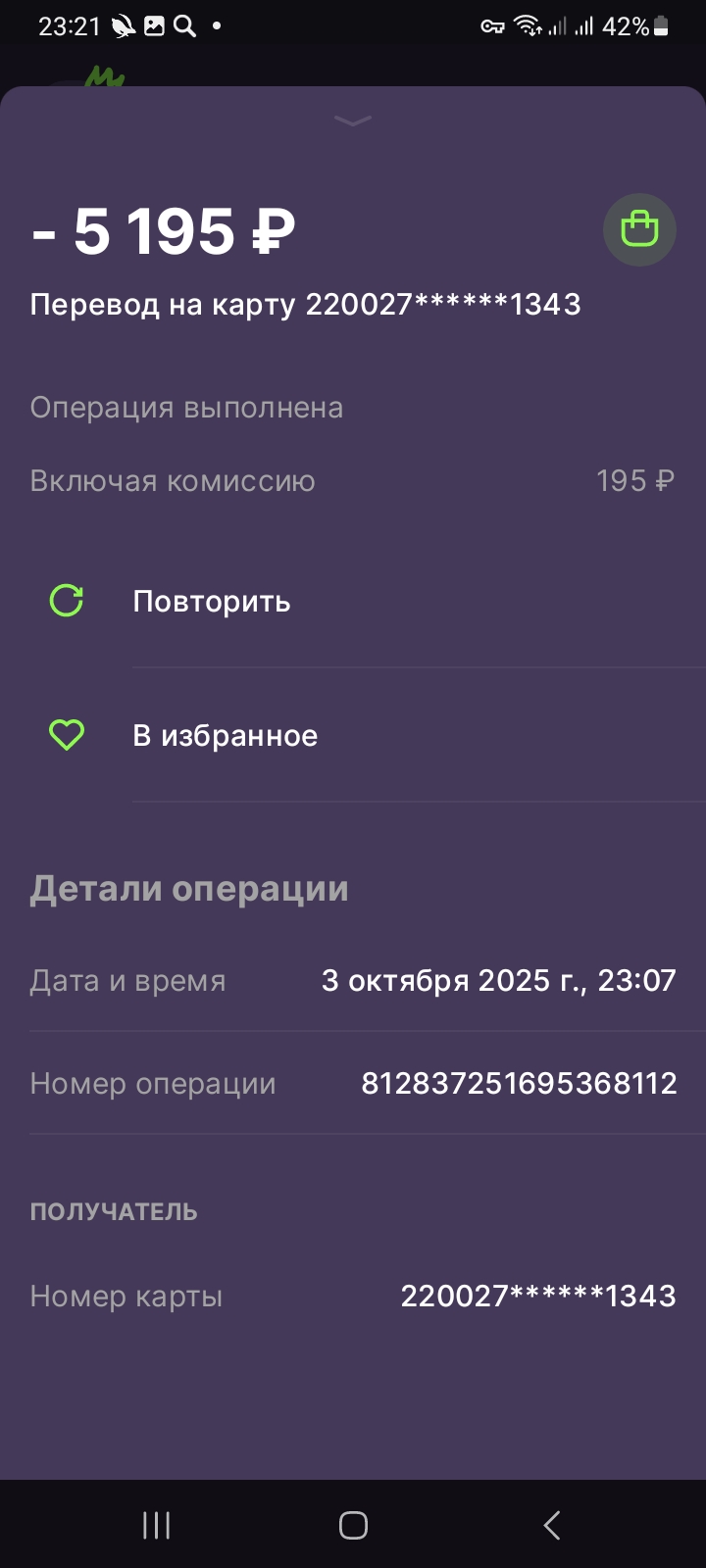
Task: Go back with the system back button
Action: point(552,1525)
